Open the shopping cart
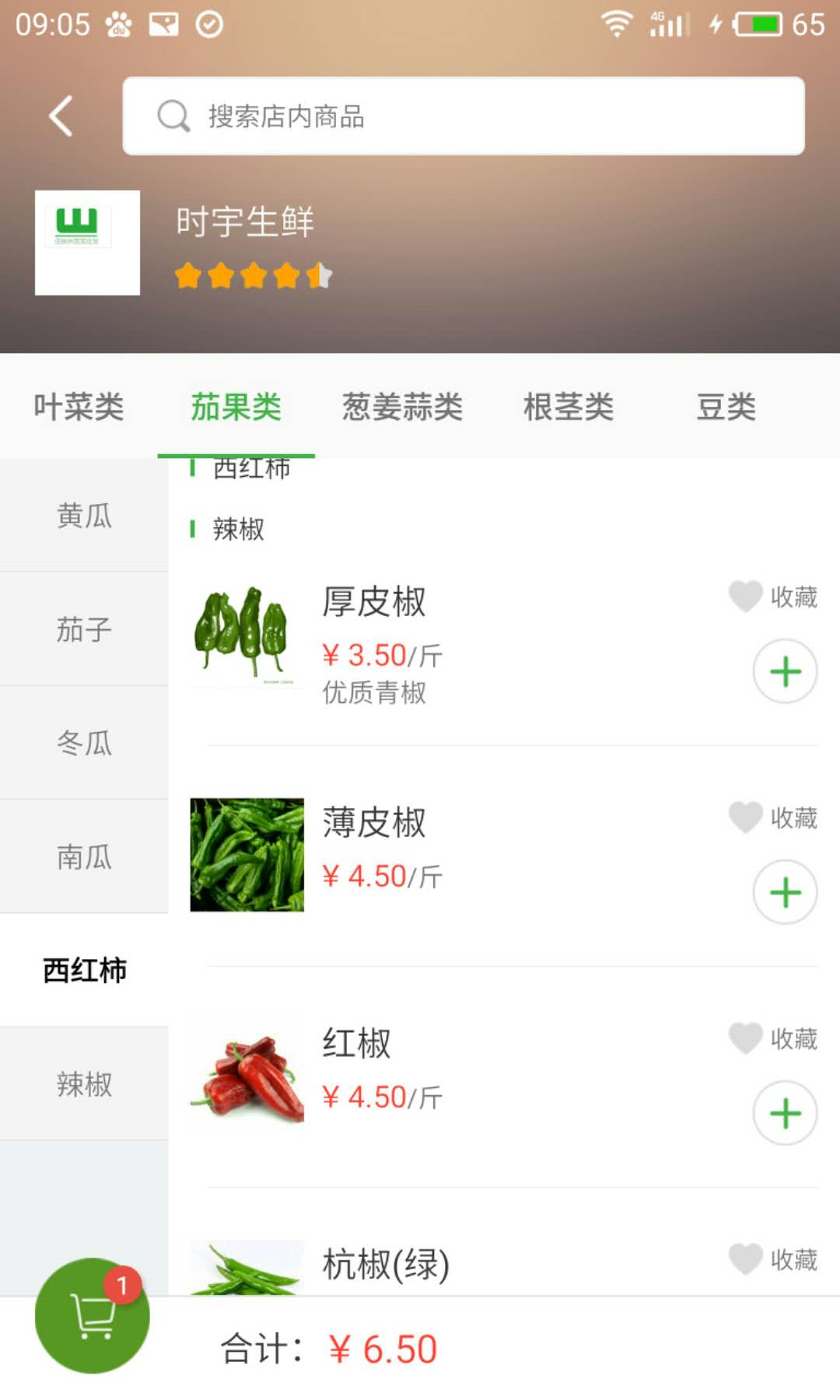This screenshot has height=1400, width=840. pos(93,1316)
